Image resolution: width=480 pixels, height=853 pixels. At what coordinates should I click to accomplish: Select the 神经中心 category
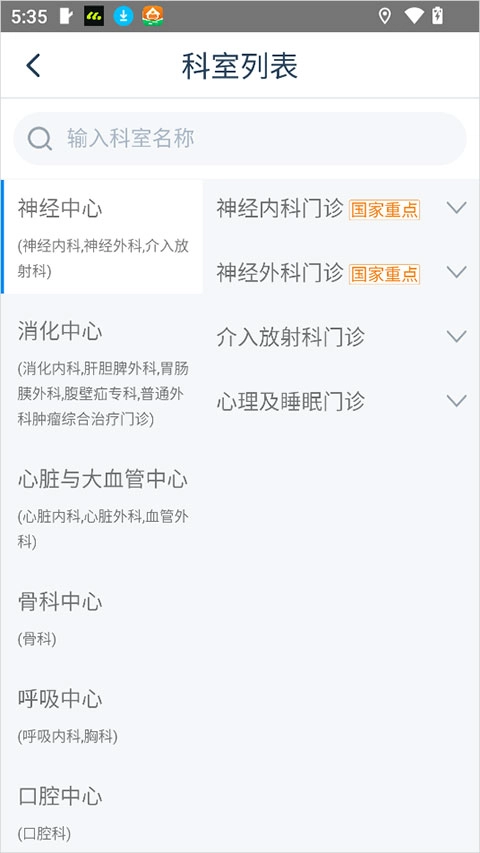(102, 237)
